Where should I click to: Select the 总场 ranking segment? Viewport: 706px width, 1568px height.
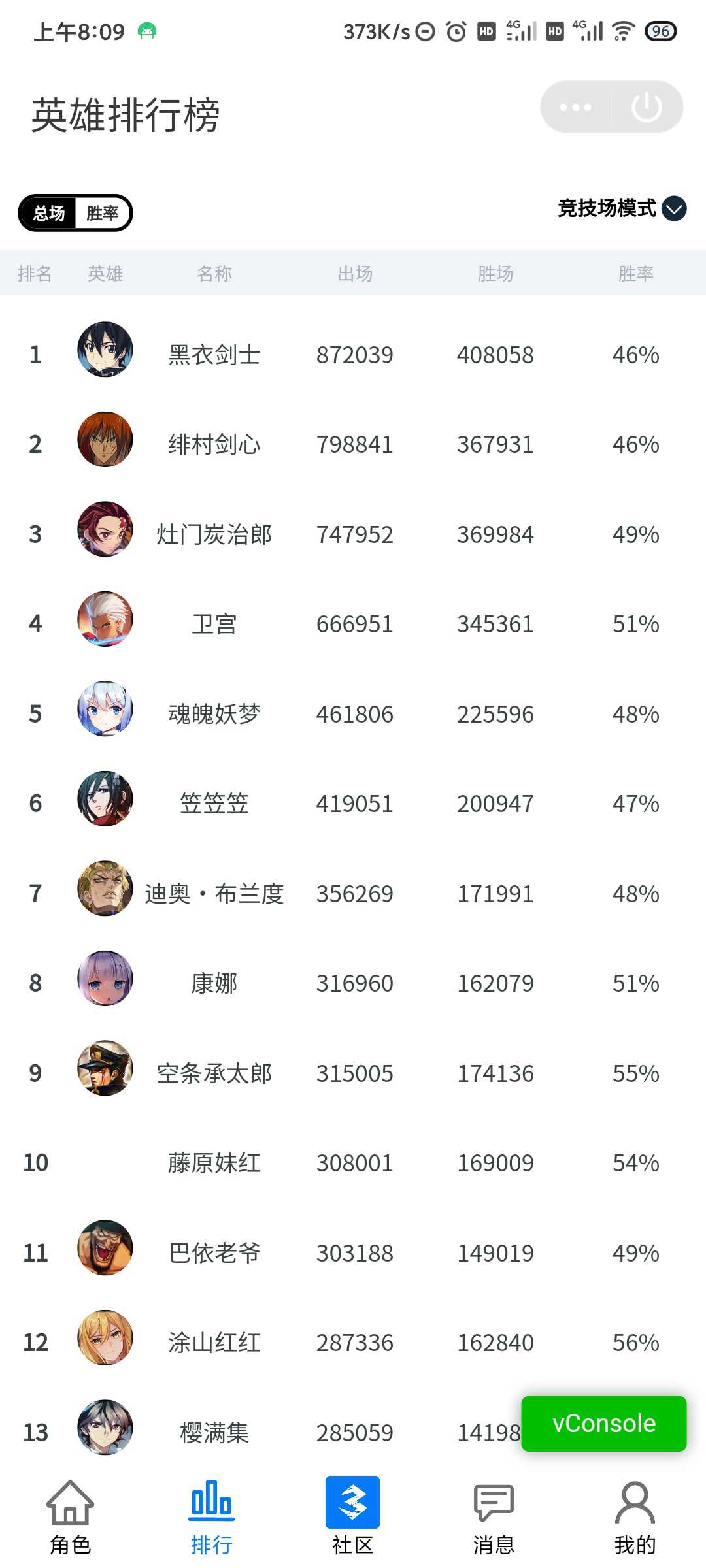[x=49, y=213]
